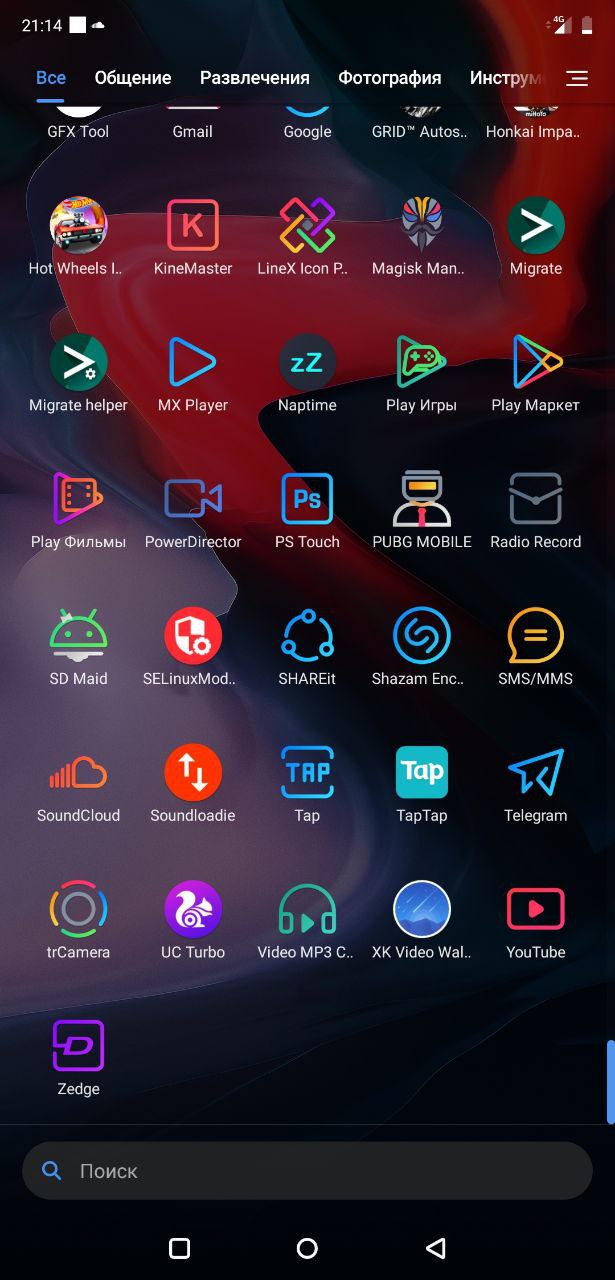Open the Naptime app

pos(307,362)
